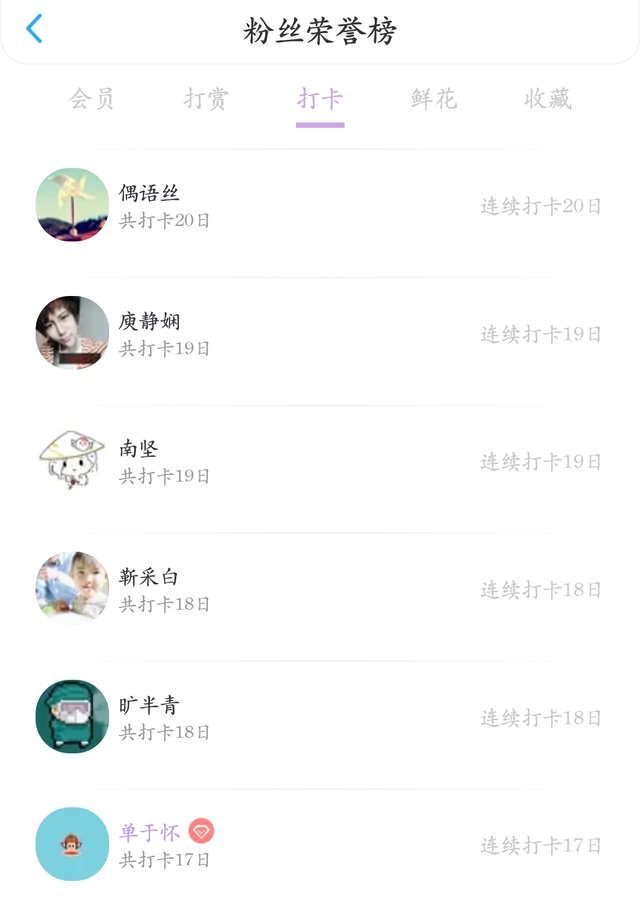Open 庾静娴's fan entry
Screen dimensions: 640x907
320,333
